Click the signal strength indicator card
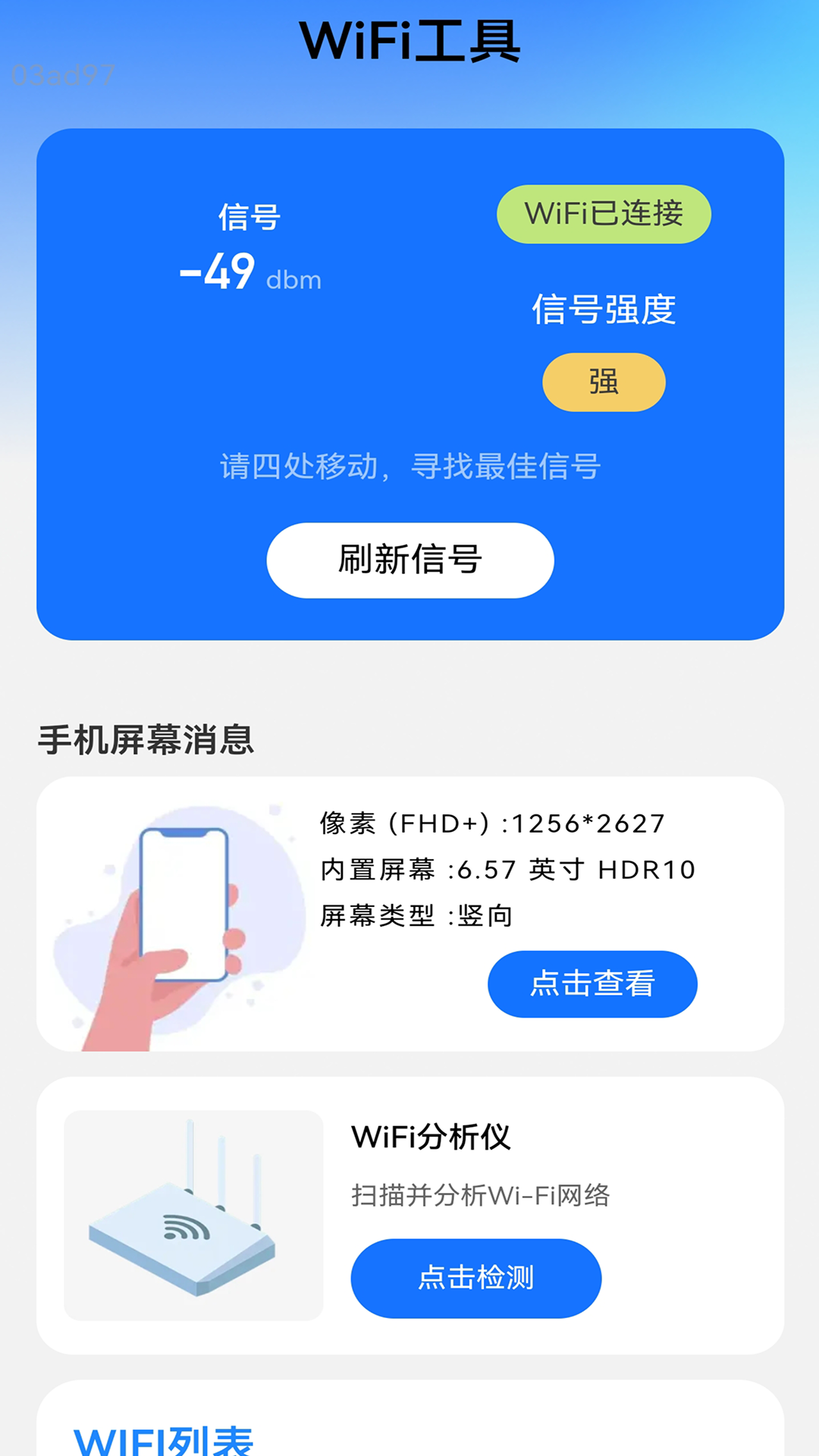Viewport: 819px width, 1456px height. point(409,383)
